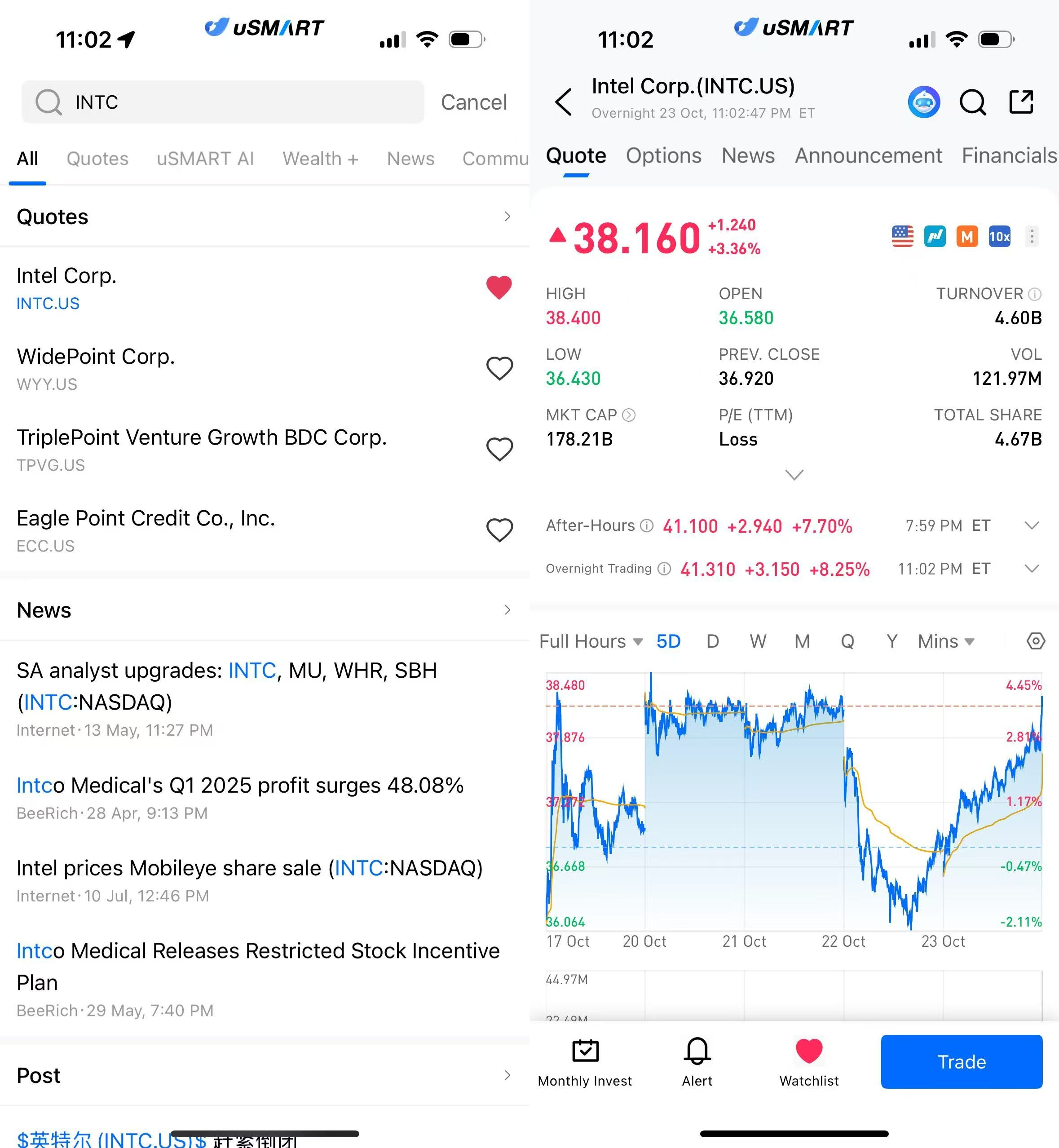Tap the blue Trade button
This screenshot has width=1059, height=1148.
click(x=961, y=1061)
